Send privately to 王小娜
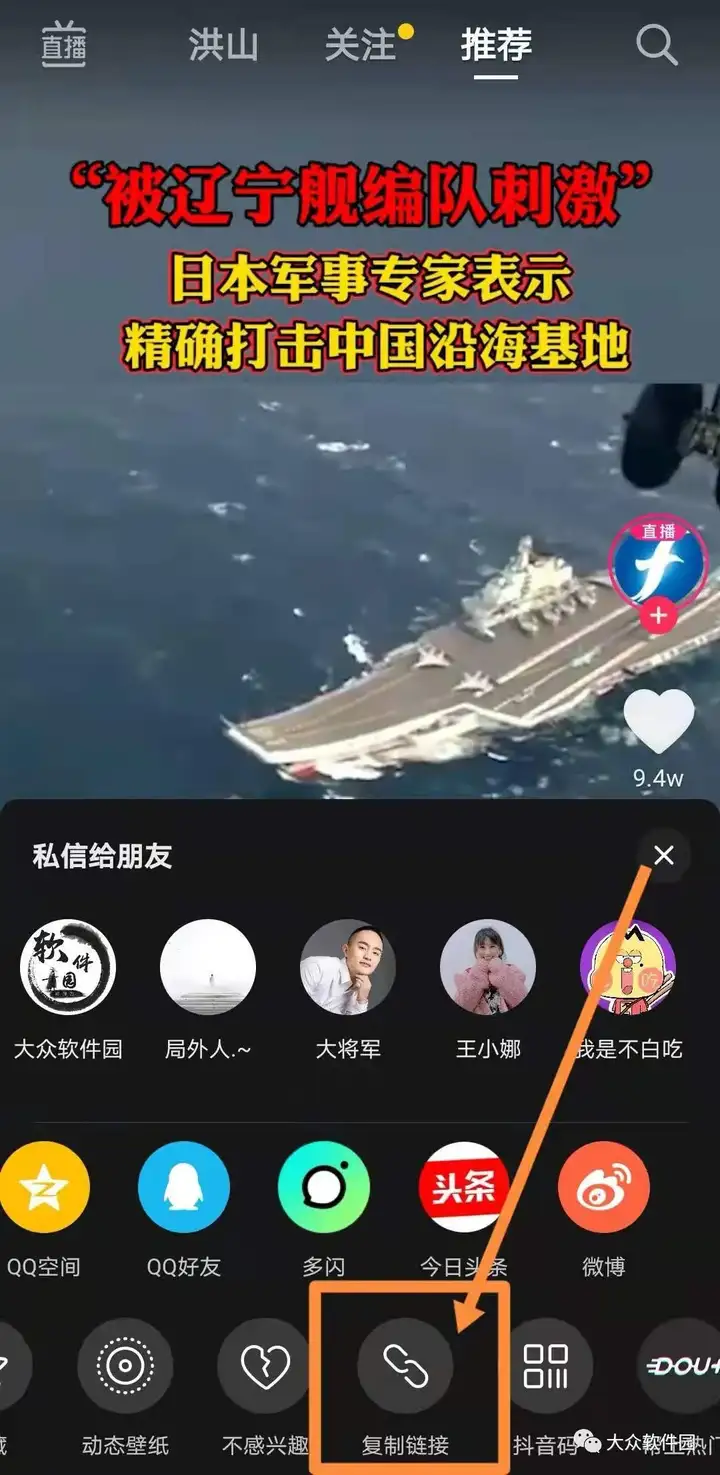Screen dimensions: 720x1475 (488, 967)
